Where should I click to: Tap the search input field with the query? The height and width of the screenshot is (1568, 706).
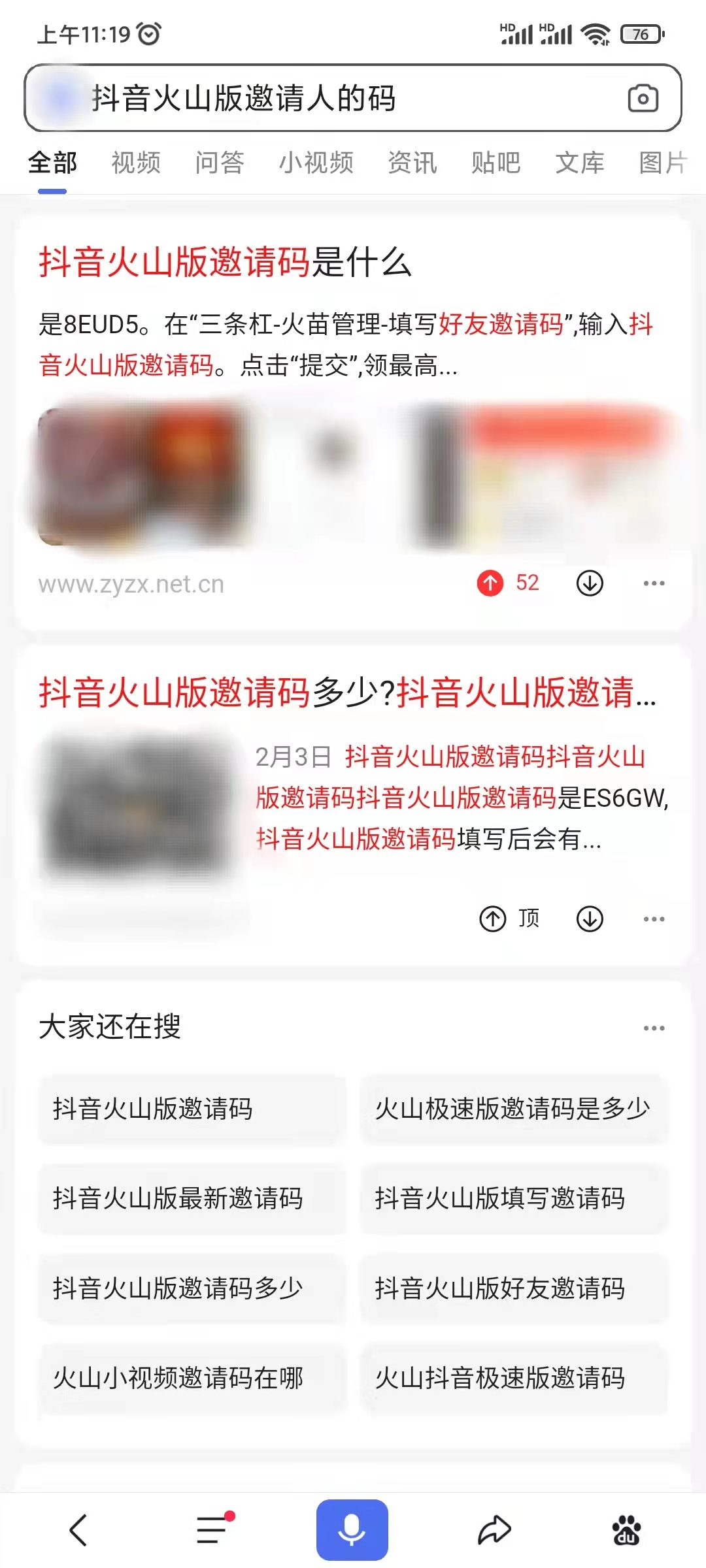tap(261, 99)
